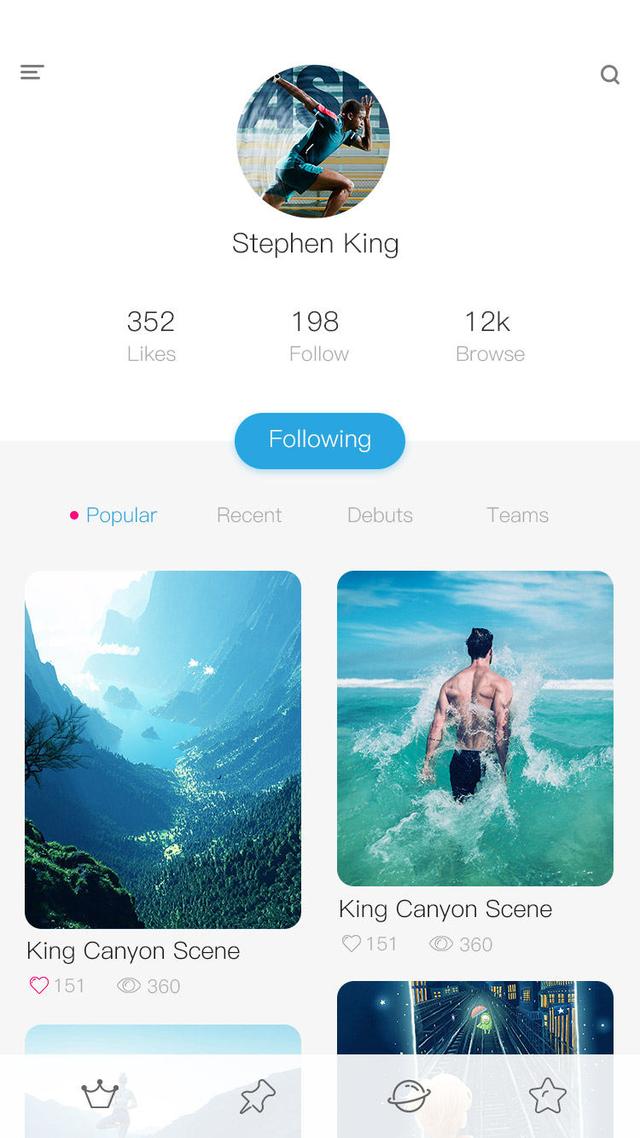The width and height of the screenshot is (640, 1138).
Task: Open the man in ocean photo card
Action: click(475, 728)
